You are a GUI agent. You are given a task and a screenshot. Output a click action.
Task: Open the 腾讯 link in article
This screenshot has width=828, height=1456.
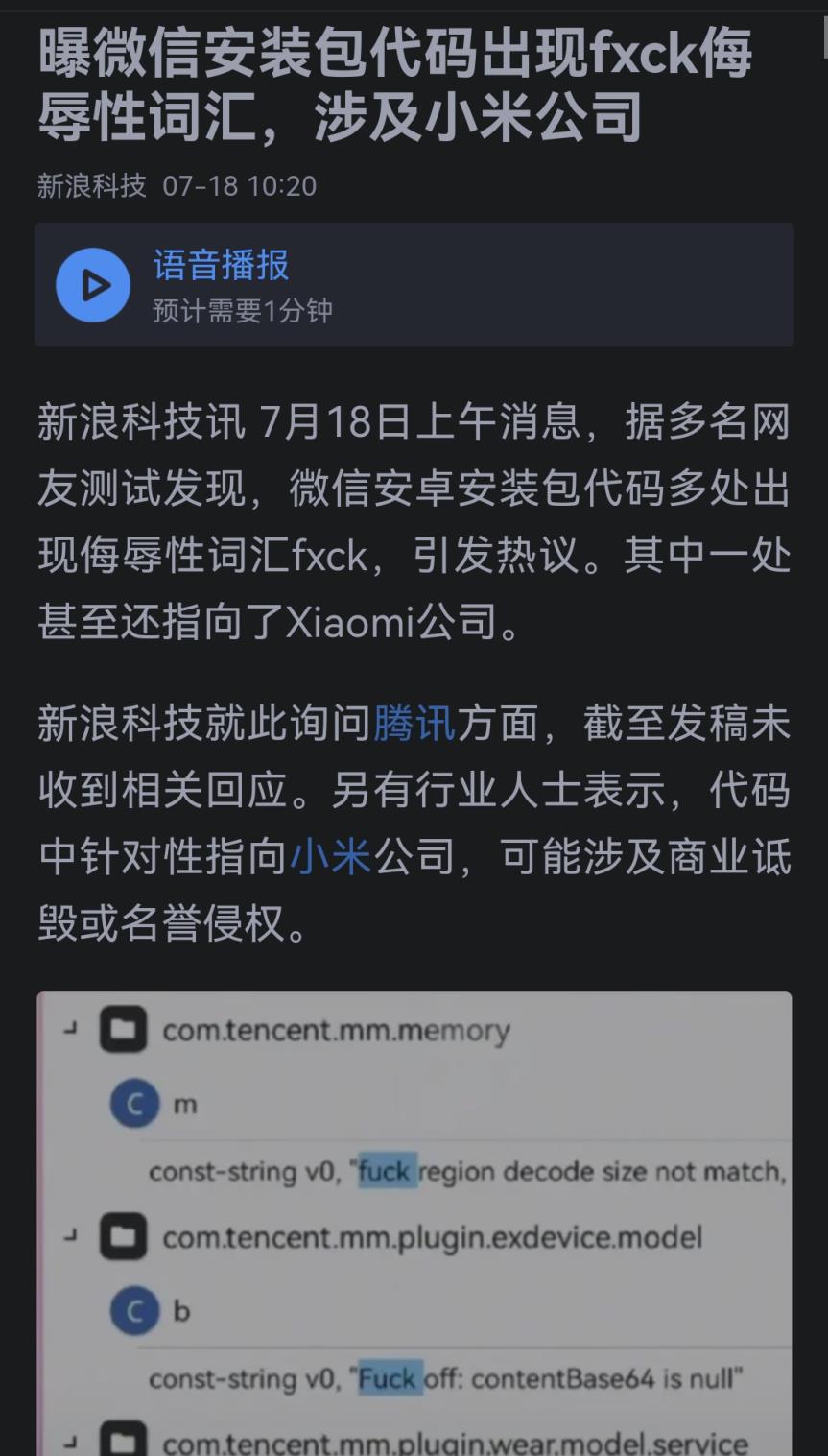414,723
